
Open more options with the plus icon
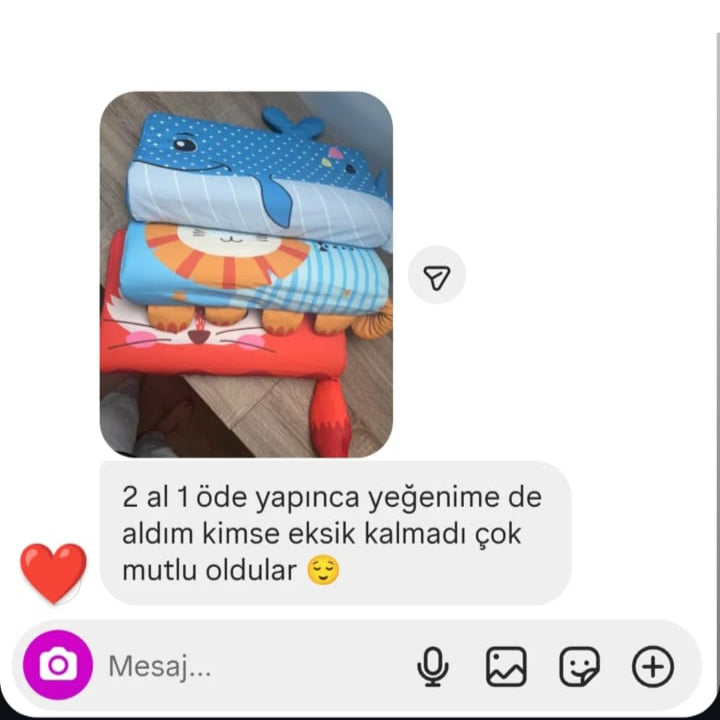click(x=653, y=666)
